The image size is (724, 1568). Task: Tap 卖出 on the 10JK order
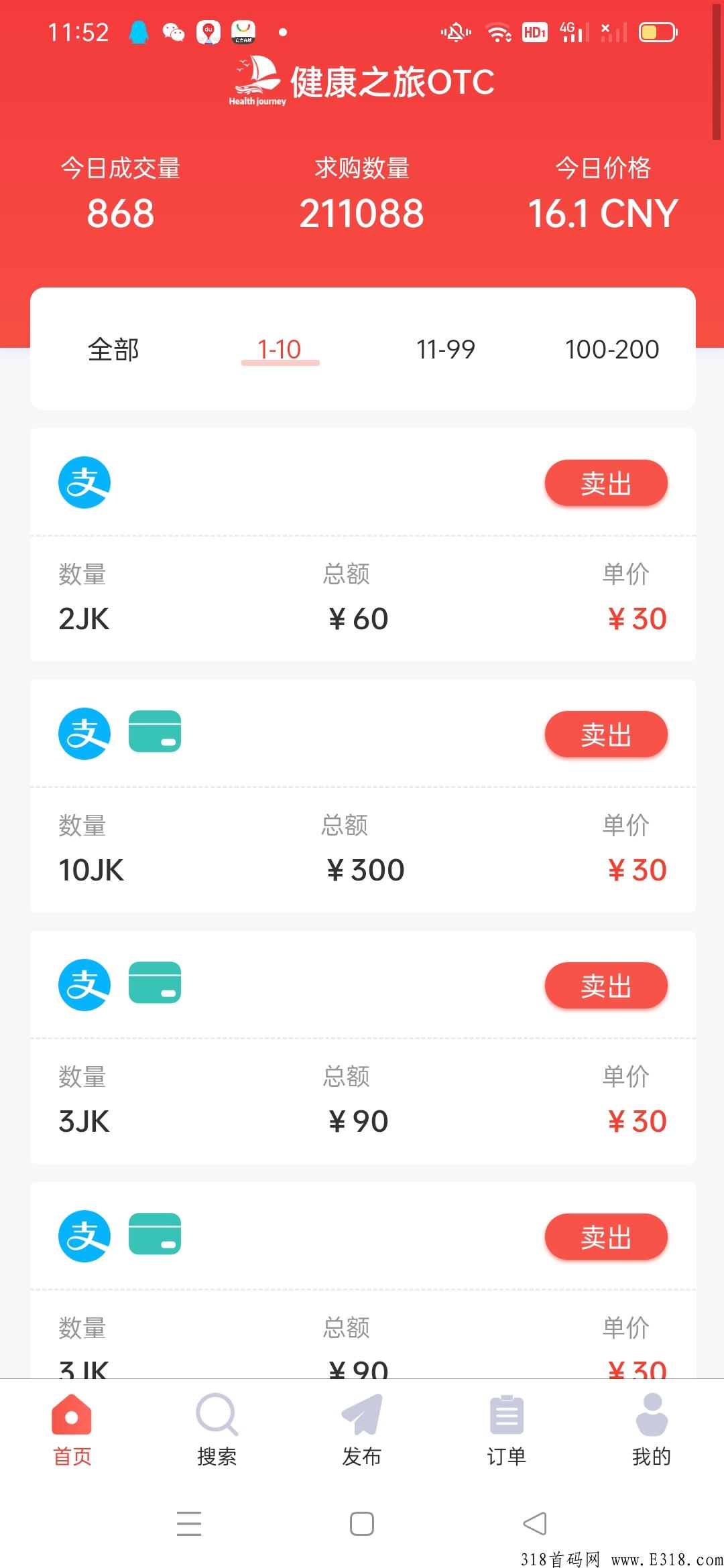605,734
